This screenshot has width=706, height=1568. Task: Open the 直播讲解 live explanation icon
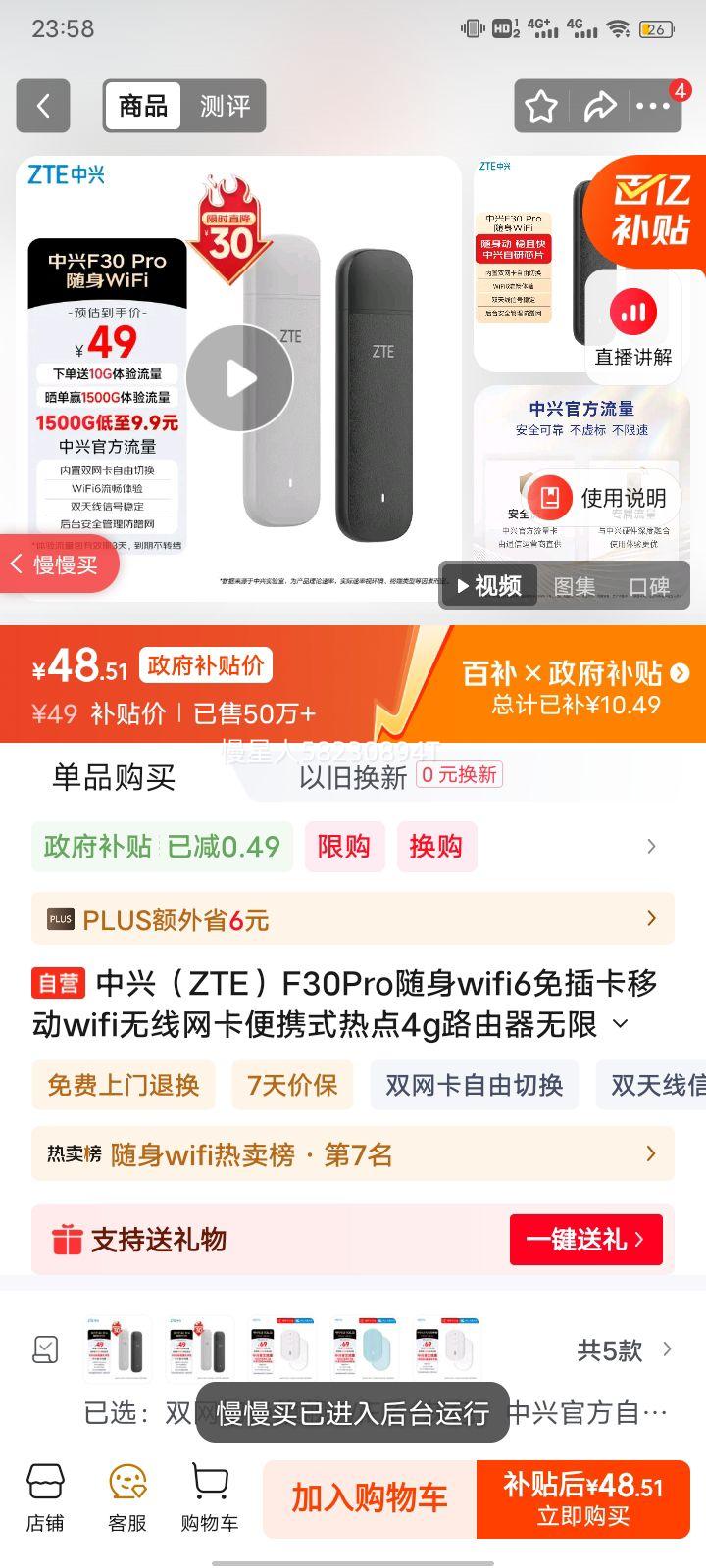pyautogui.click(x=633, y=311)
